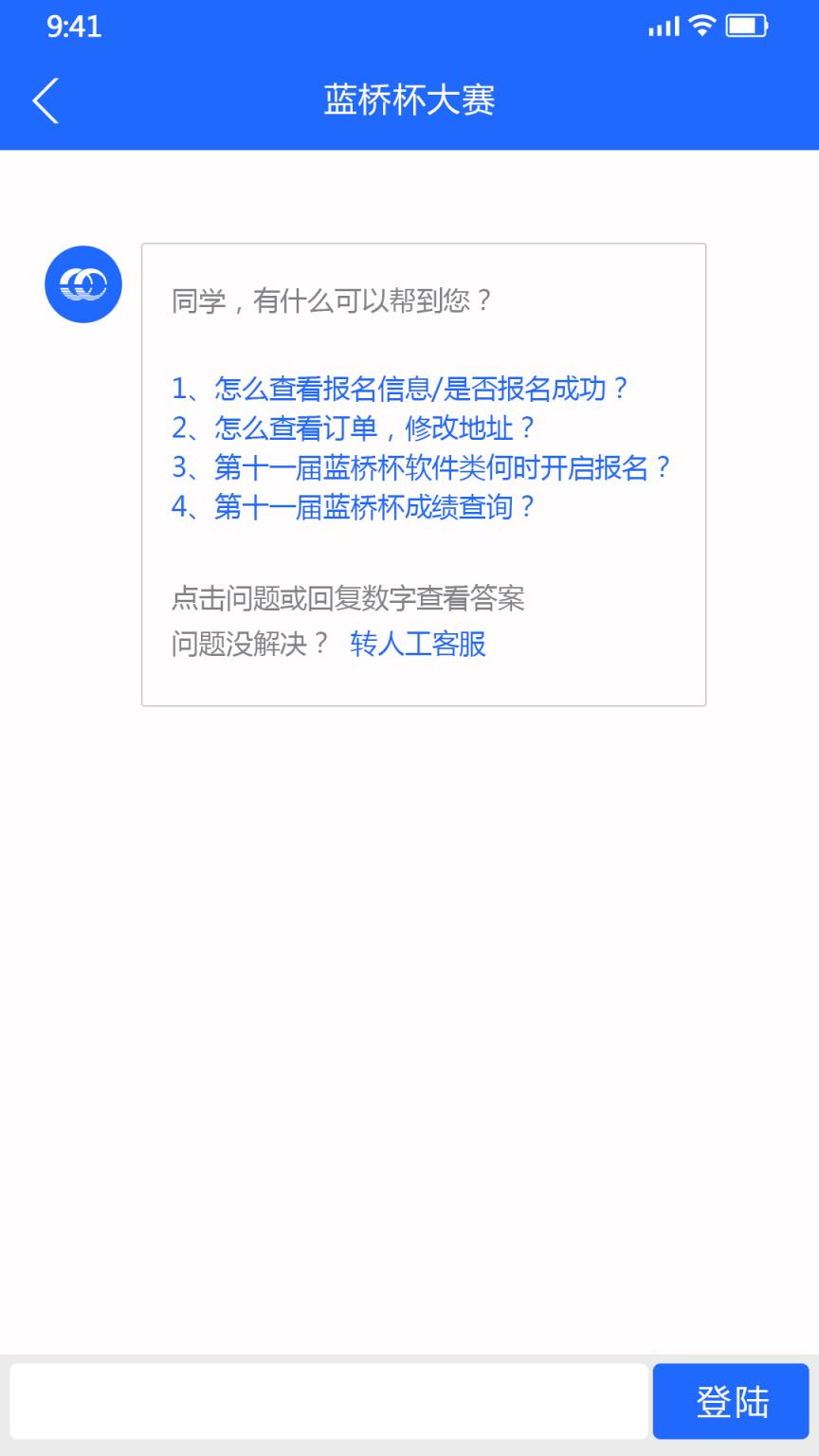Tap the Wi-Fi icon in the status bar
The image size is (819, 1456).
point(701,27)
